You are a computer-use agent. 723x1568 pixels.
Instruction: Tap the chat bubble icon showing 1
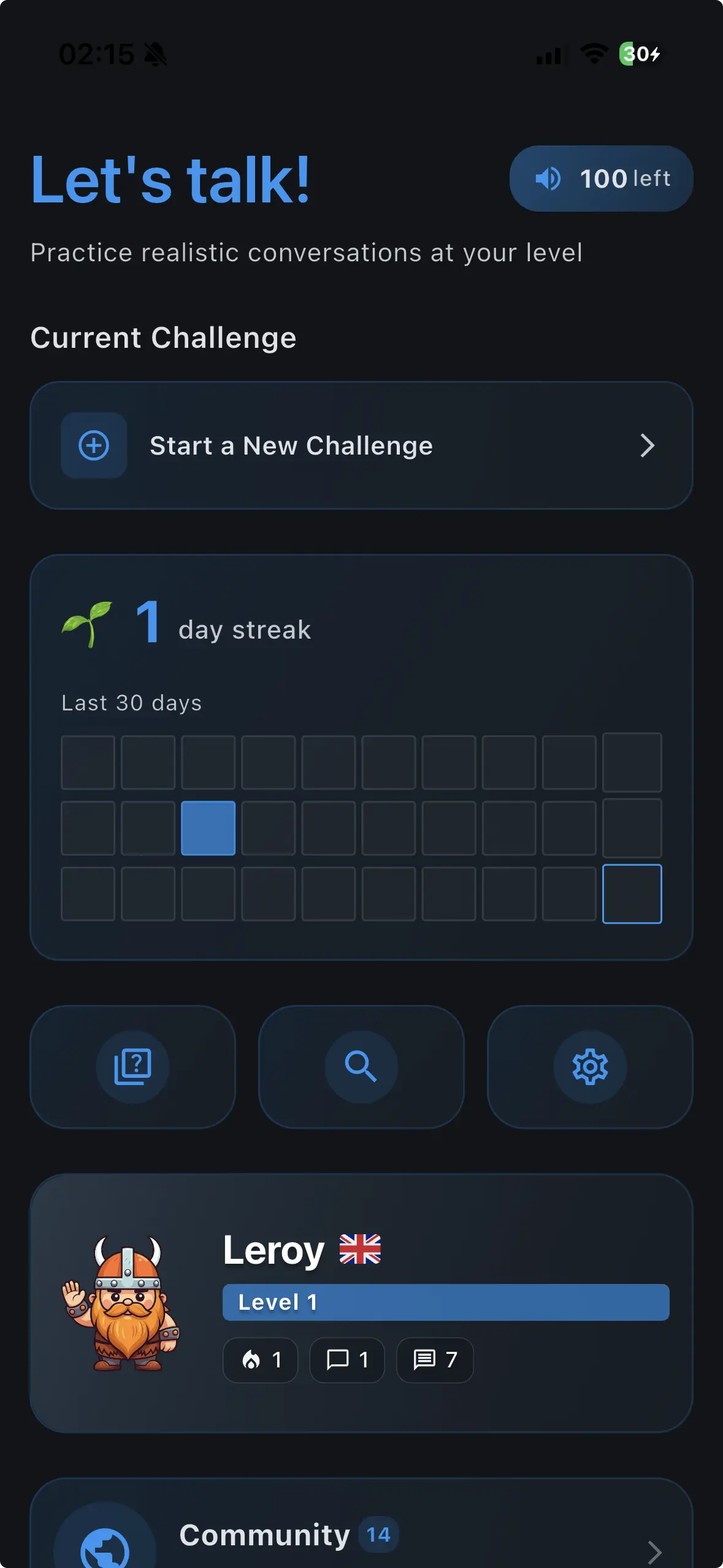[x=338, y=1360]
